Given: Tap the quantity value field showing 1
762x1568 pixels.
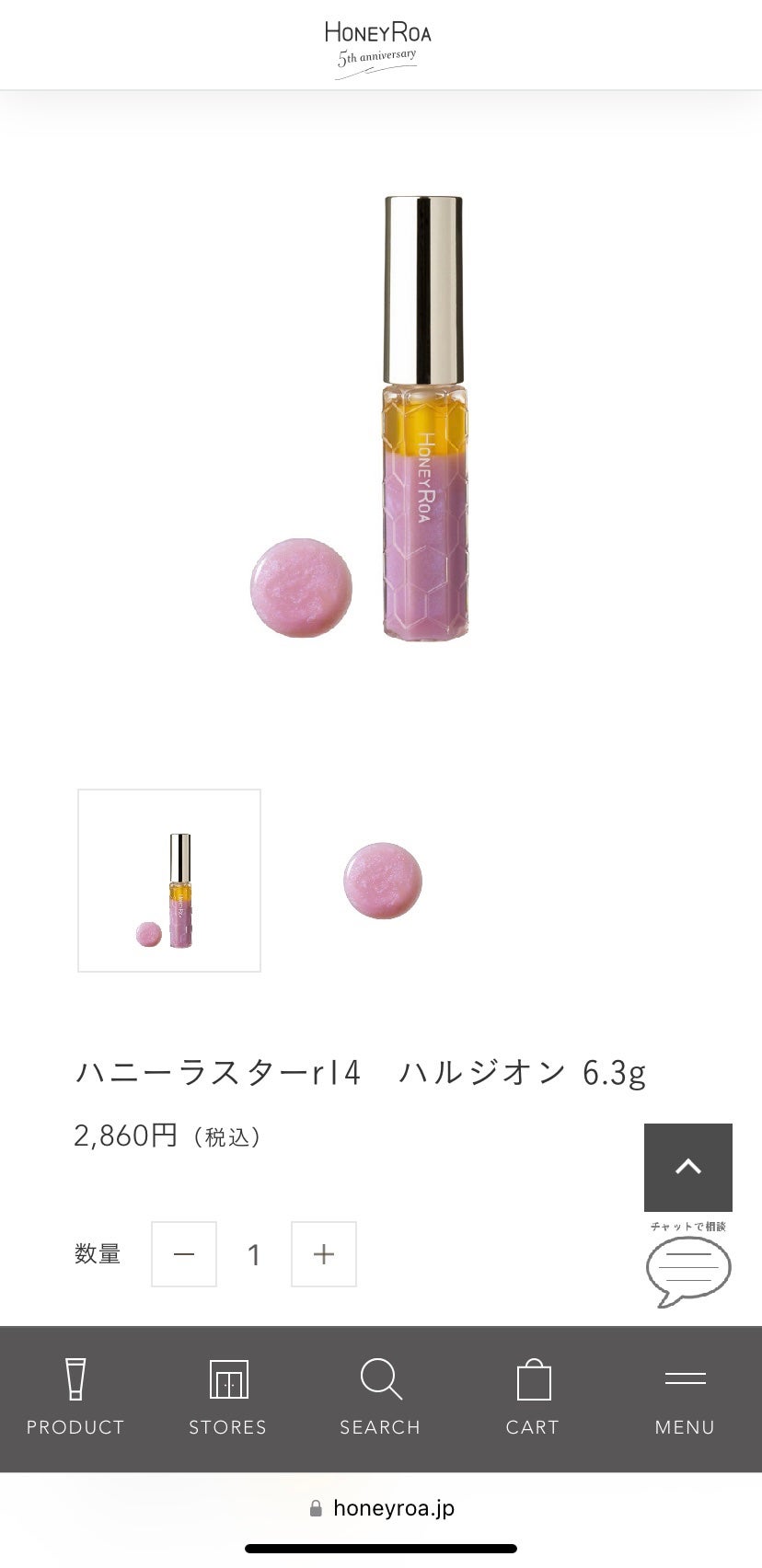Looking at the screenshot, I should tap(253, 1254).
